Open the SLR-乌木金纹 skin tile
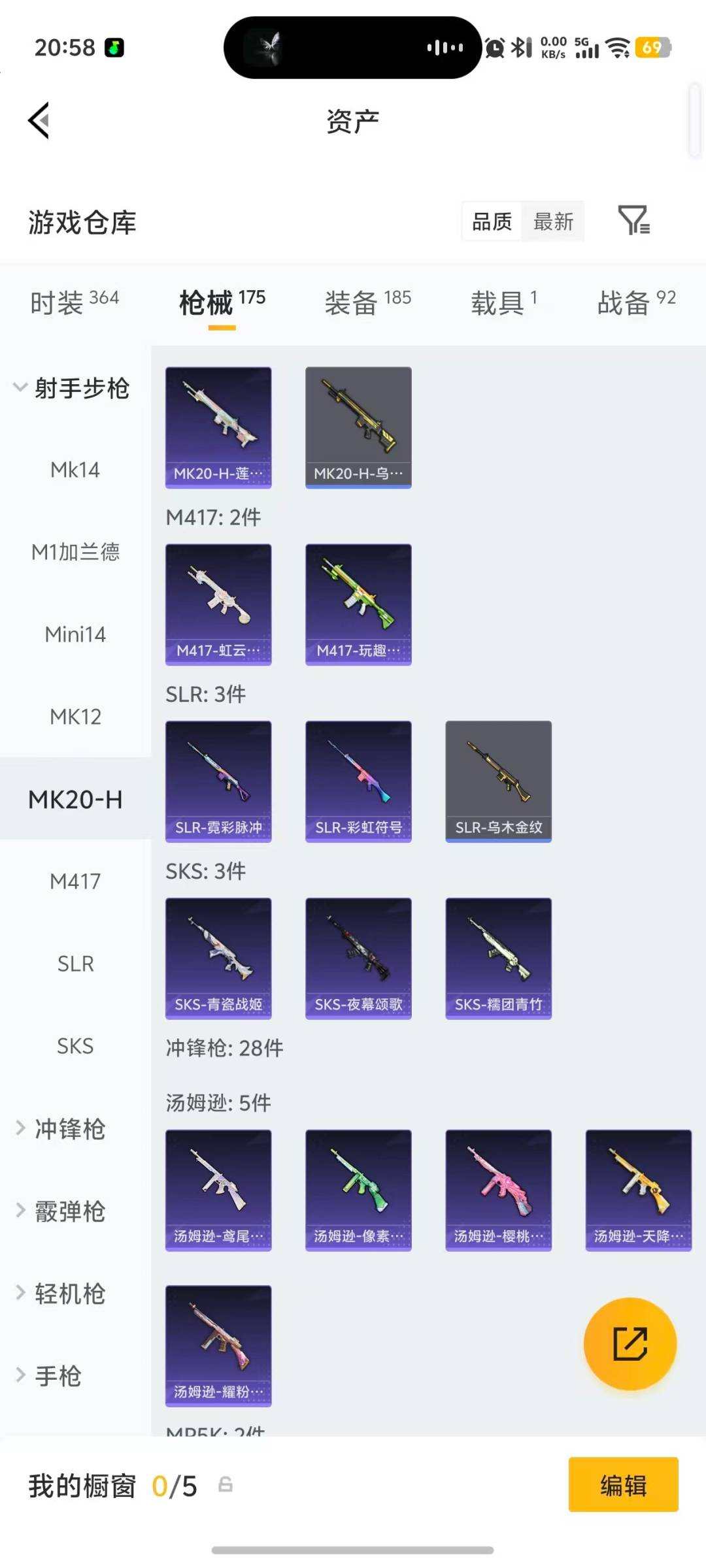This screenshot has width=706, height=1568. click(x=498, y=781)
